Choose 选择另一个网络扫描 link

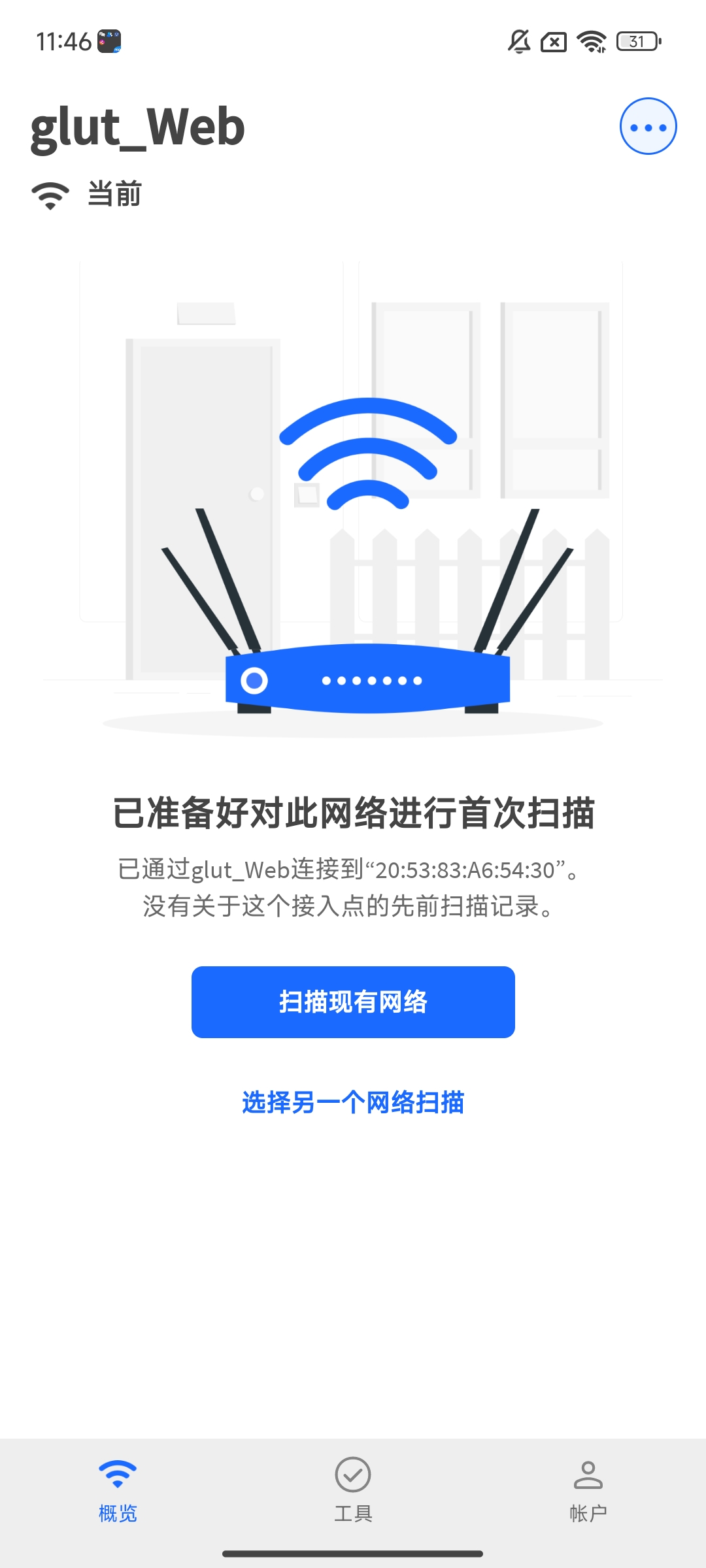pos(353,1103)
